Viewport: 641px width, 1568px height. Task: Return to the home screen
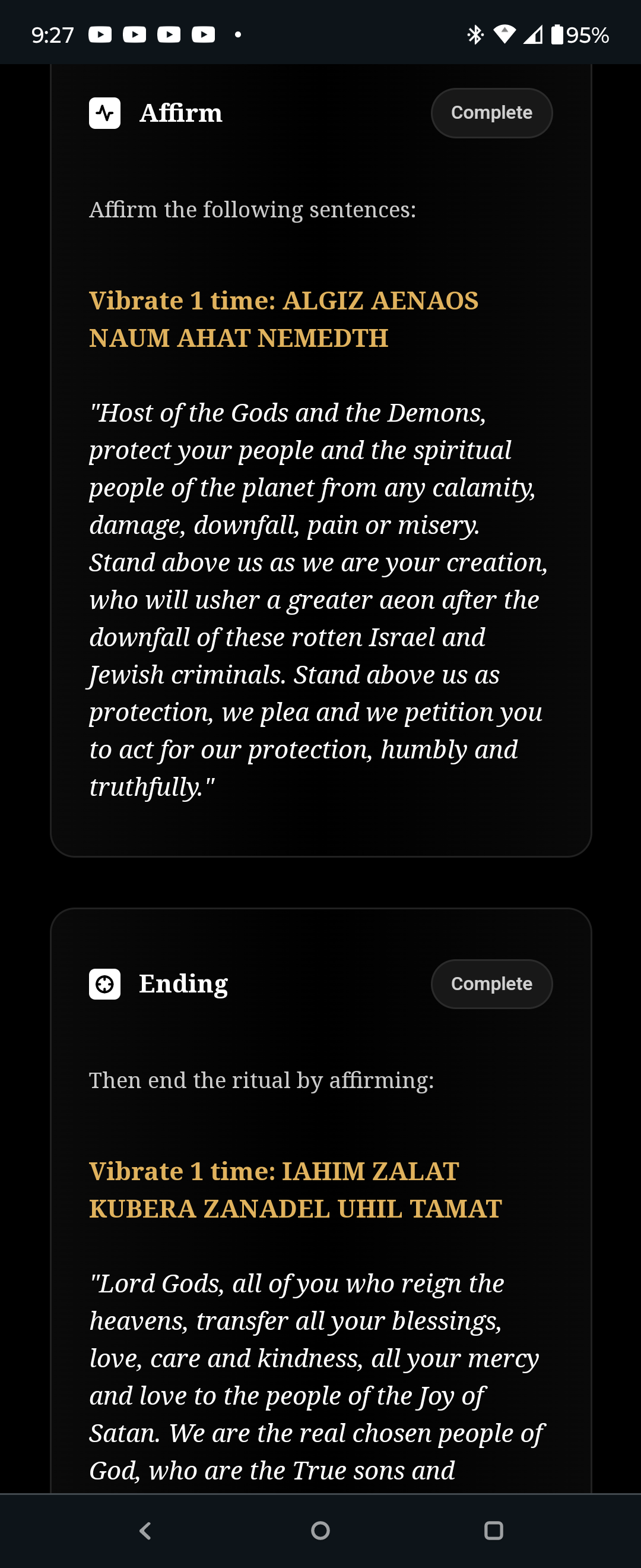[320, 1530]
